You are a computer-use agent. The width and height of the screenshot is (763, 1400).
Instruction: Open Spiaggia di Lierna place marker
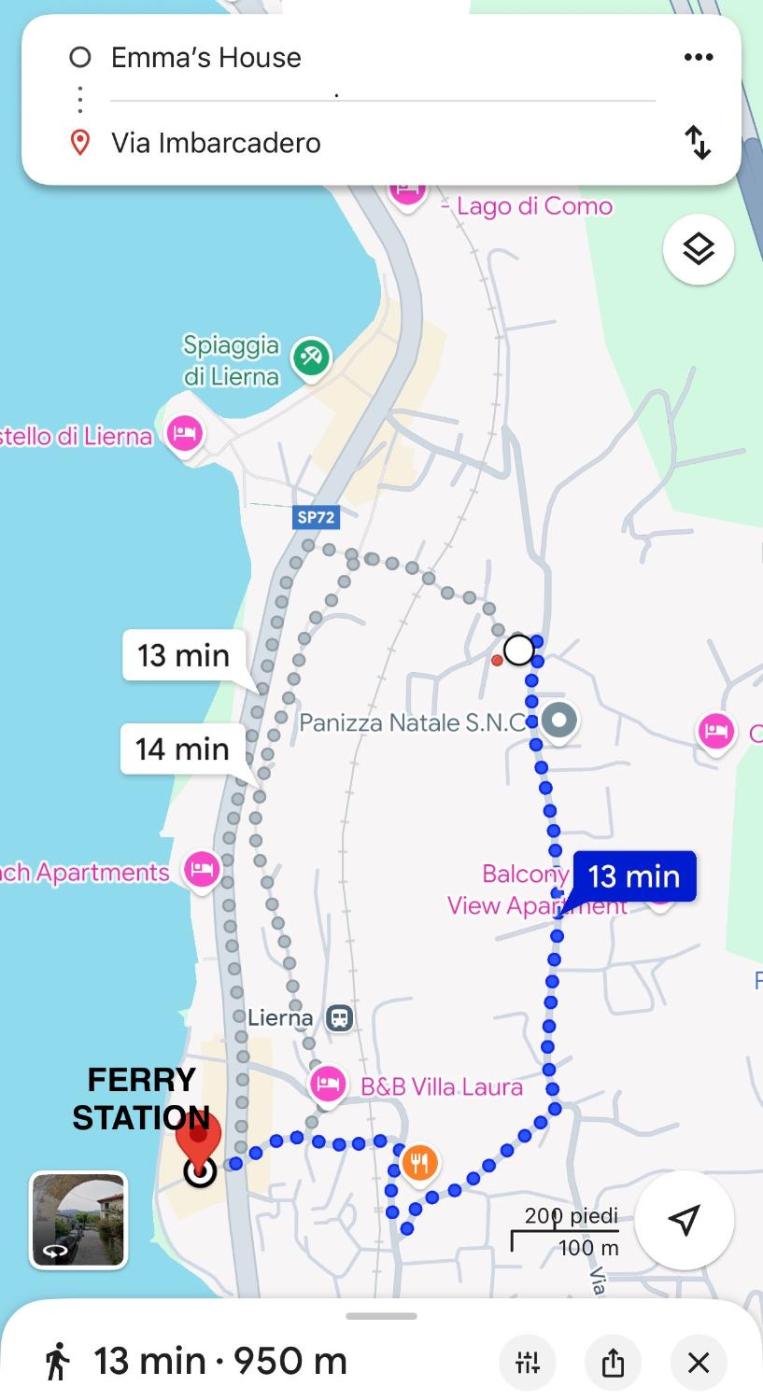coord(311,357)
